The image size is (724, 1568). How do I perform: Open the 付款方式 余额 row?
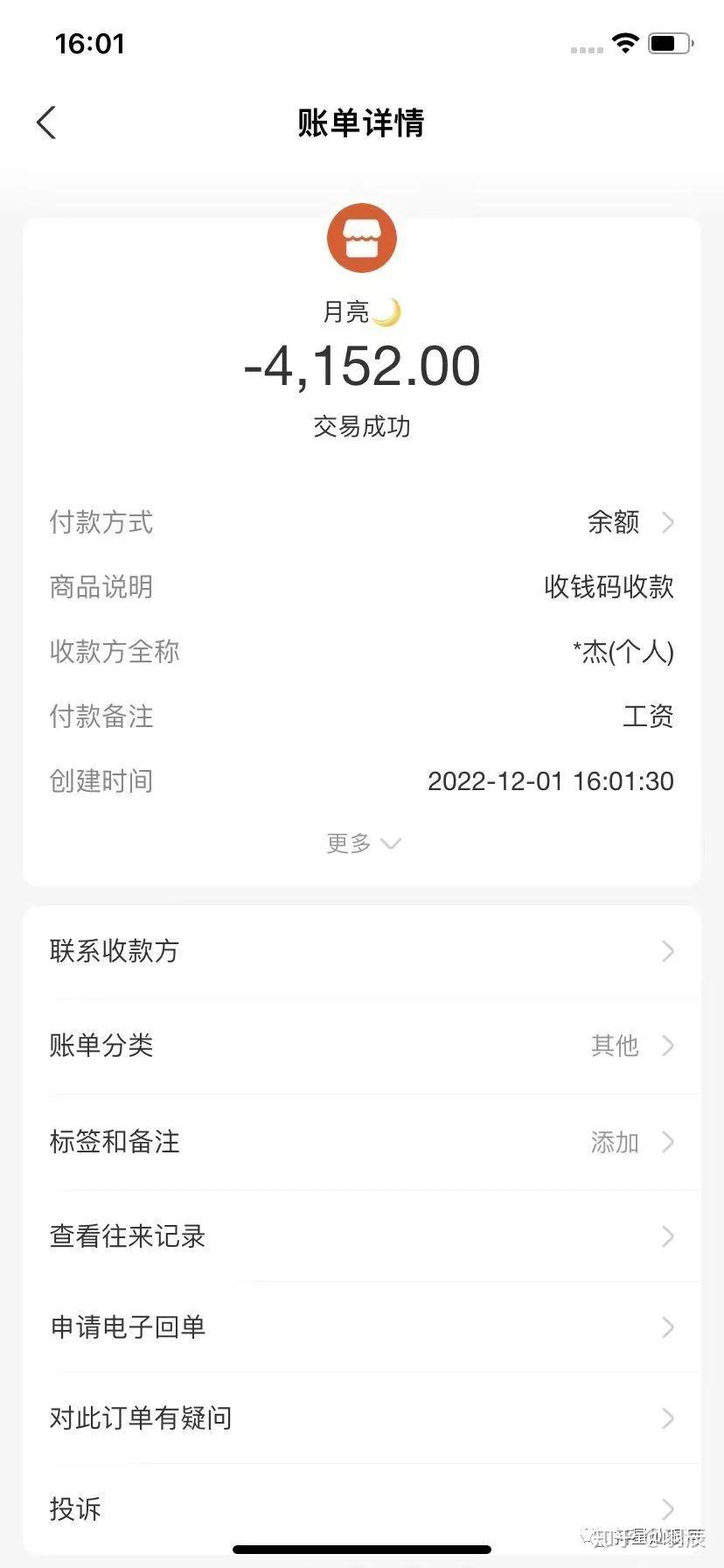pos(362,522)
